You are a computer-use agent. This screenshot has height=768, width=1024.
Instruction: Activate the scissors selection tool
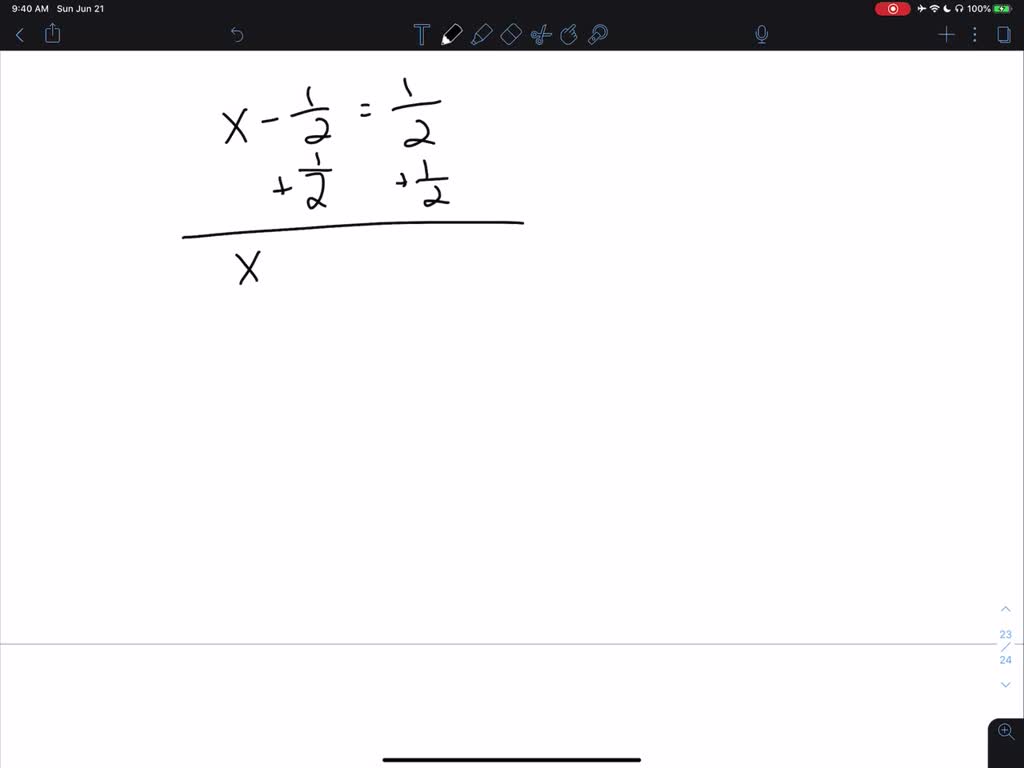541,35
